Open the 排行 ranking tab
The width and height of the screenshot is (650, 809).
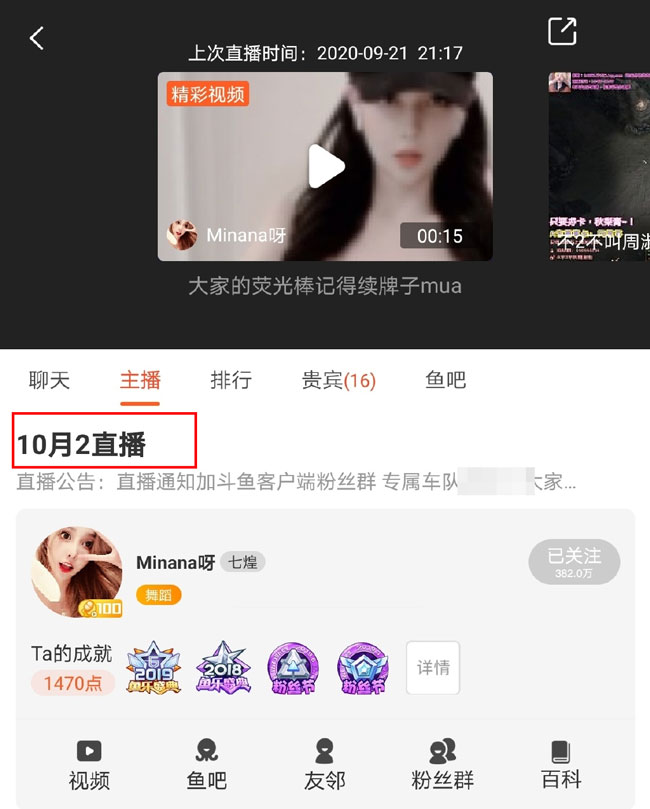point(231,380)
